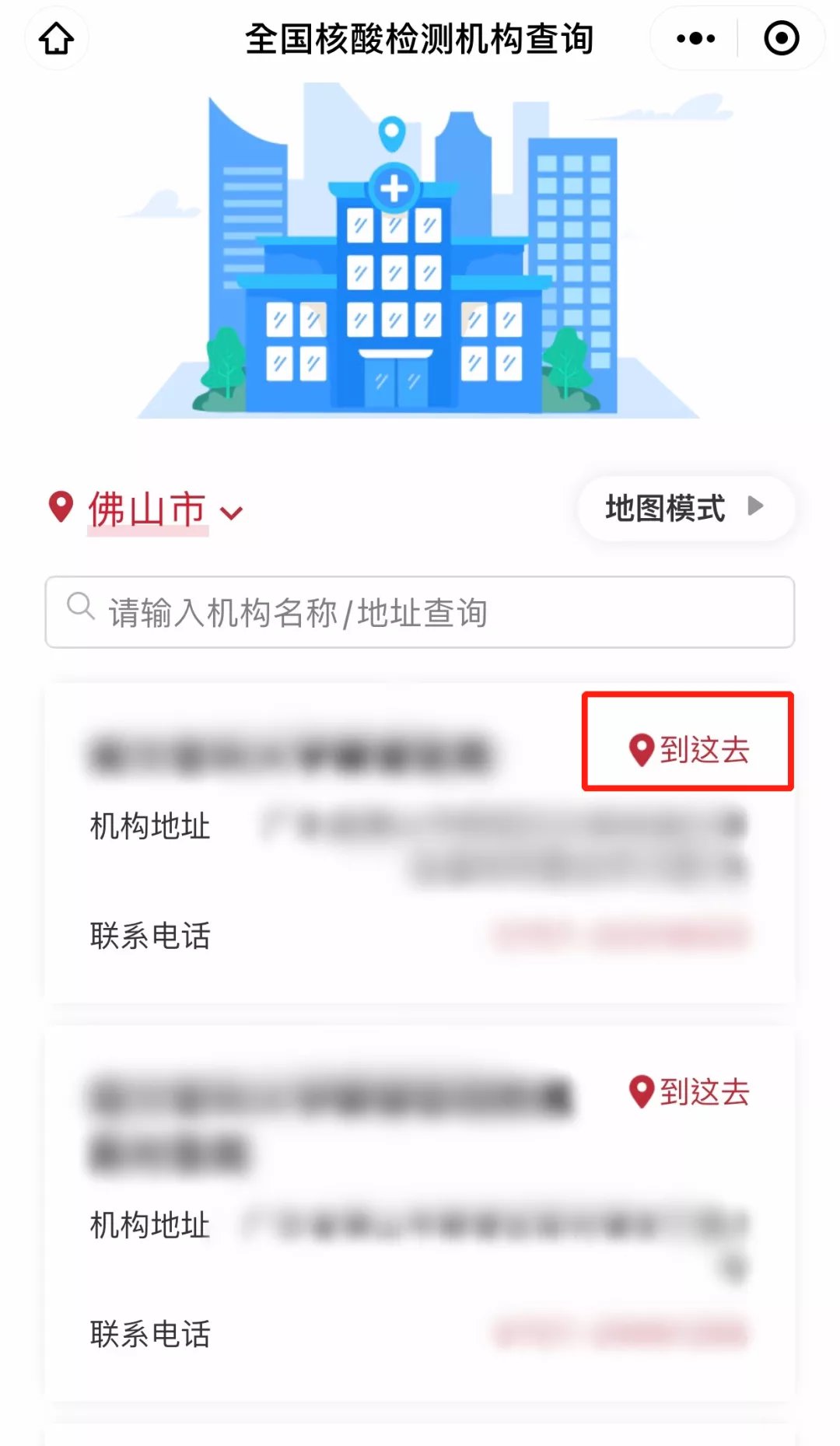
Task: Close the mini program via circle icon
Action: point(781,38)
